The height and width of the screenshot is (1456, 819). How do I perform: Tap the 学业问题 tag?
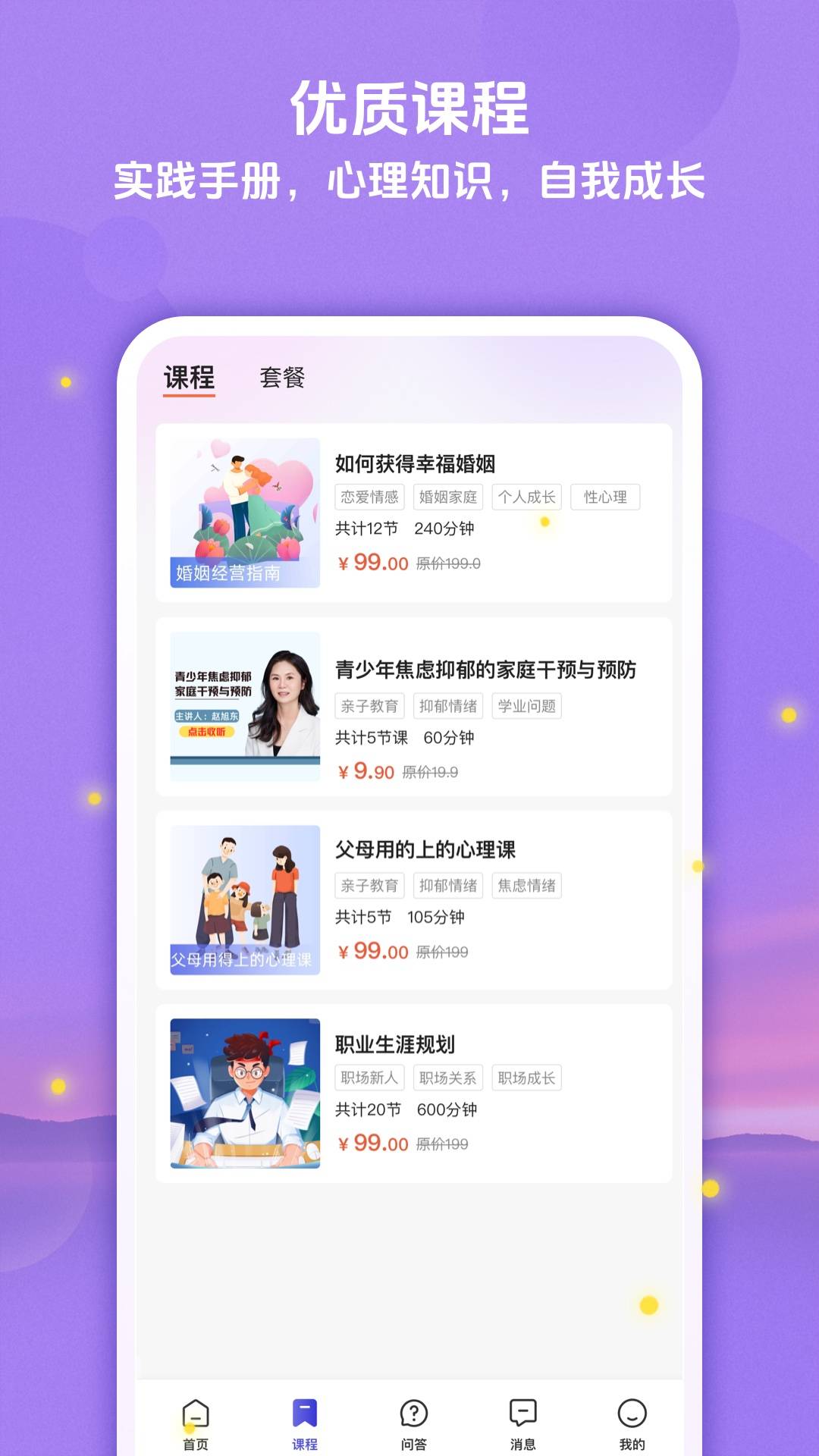[x=529, y=707]
